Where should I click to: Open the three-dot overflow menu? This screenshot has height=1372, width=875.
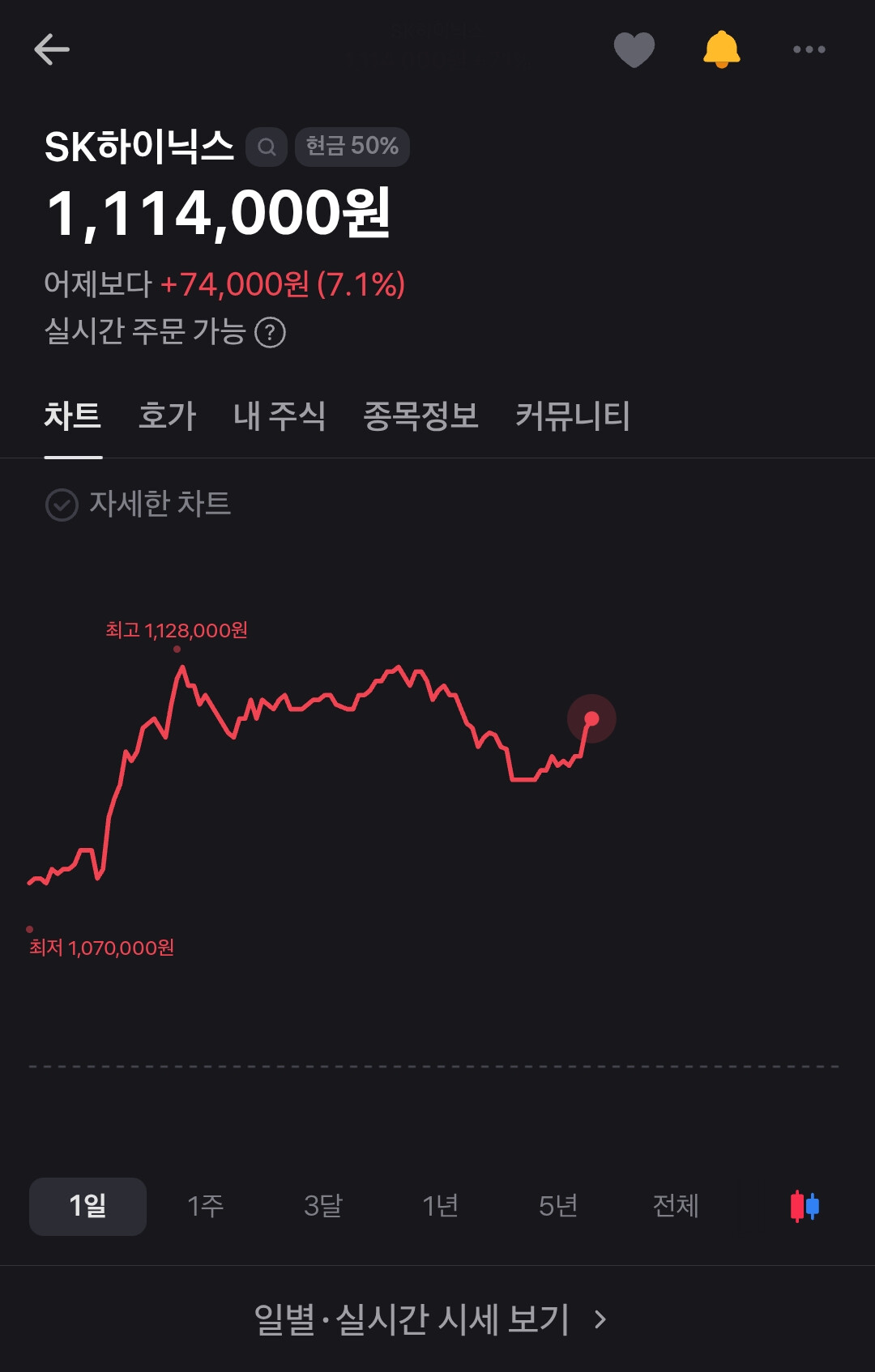pyautogui.click(x=809, y=49)
